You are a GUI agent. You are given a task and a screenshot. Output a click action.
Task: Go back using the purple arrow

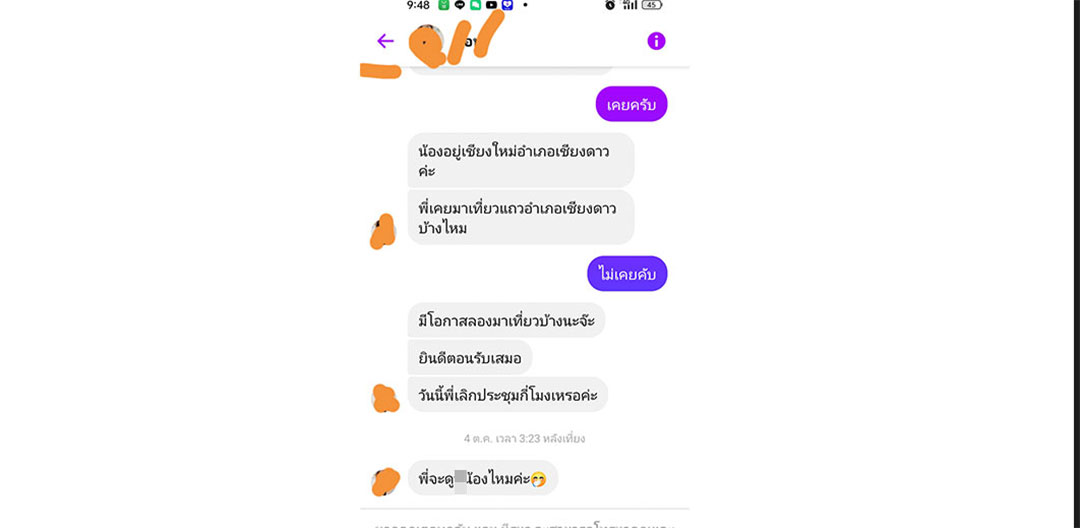point(385,41)
